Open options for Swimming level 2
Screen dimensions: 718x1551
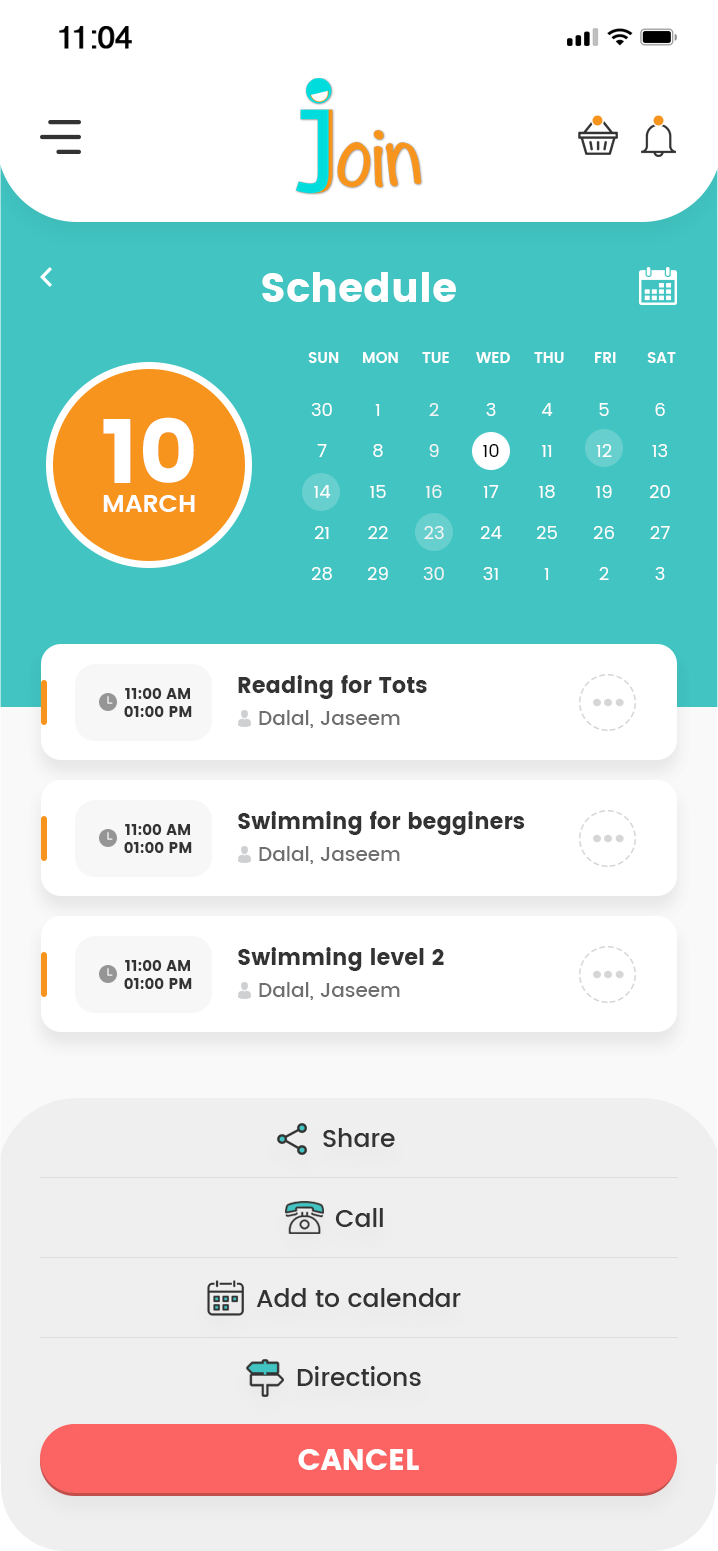pos(607,974)
